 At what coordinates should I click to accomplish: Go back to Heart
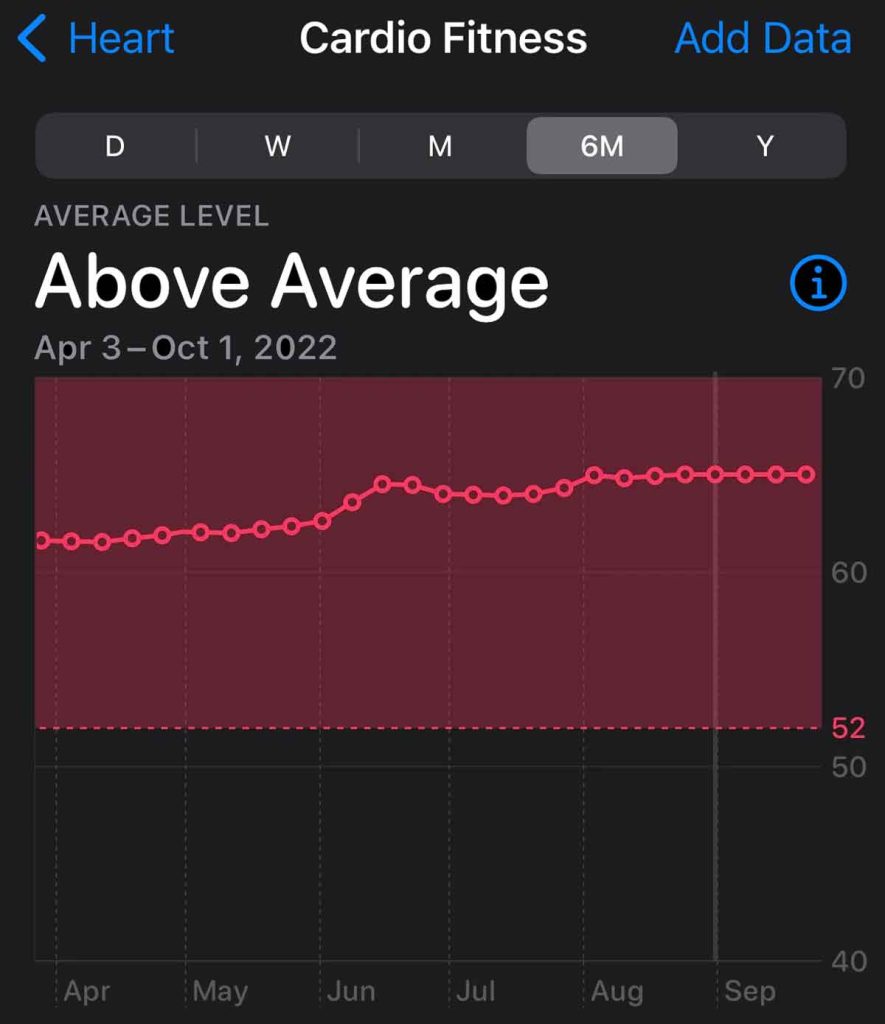tap(97, 40)
